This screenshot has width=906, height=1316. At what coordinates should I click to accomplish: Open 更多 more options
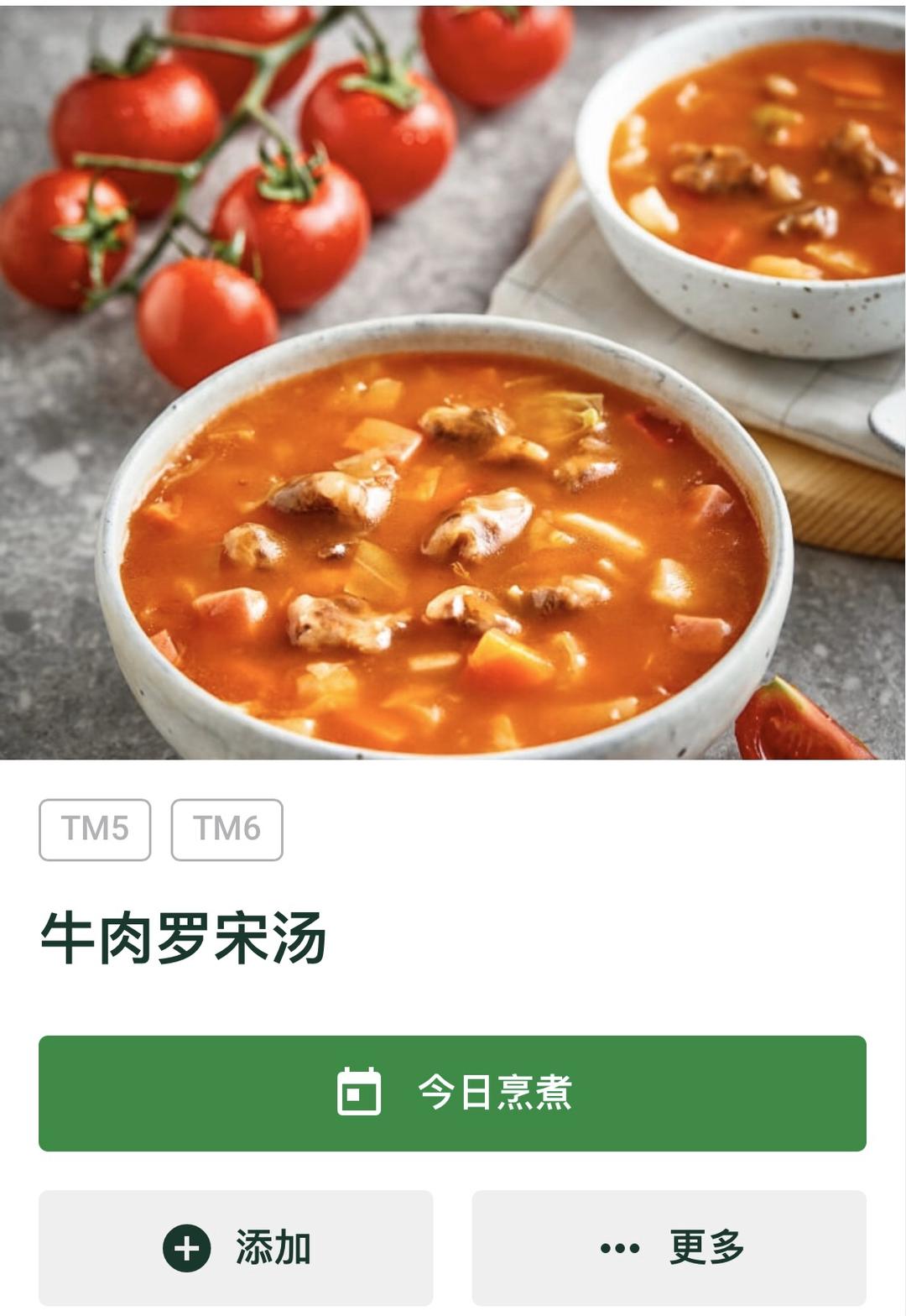pos(669,1247)
